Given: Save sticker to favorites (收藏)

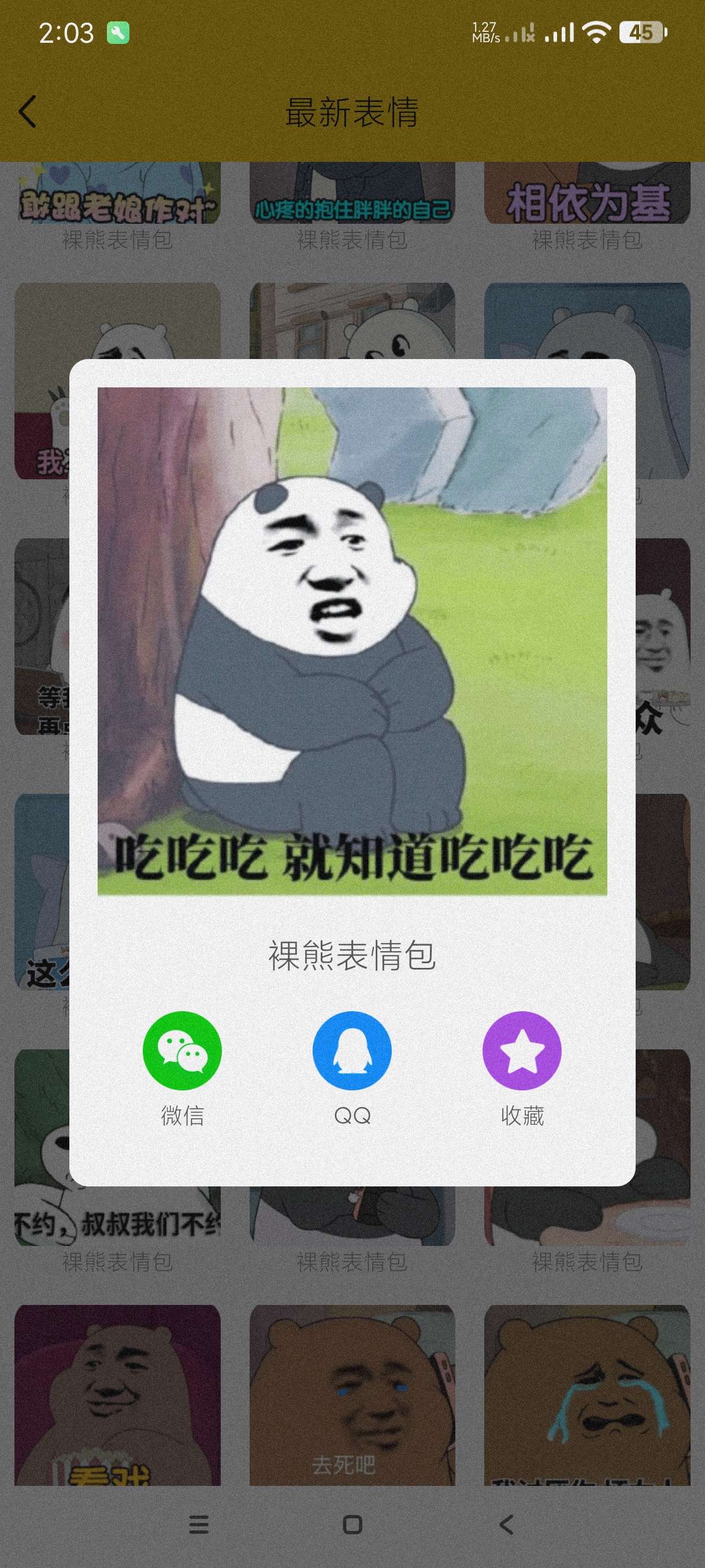Looking at the screenshot, I should pyautogui.click(x=521, y=1050).
